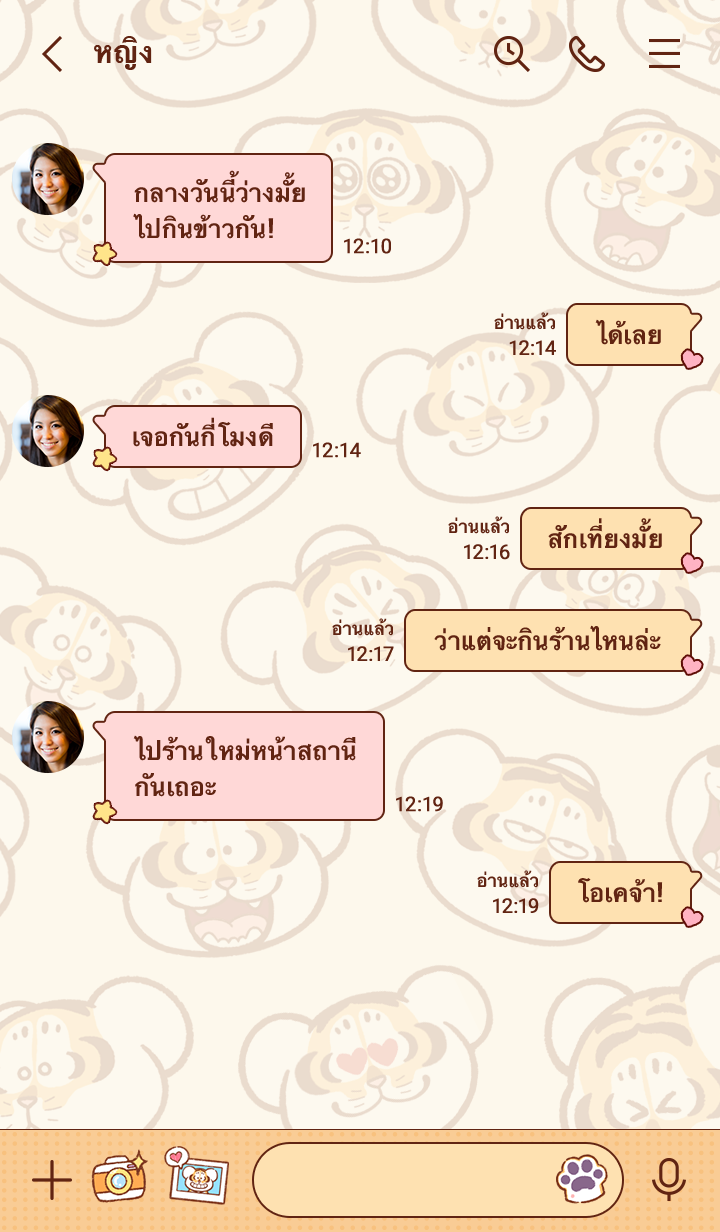
Task: Open the sticker picker paw icon
Action: 581,1179
